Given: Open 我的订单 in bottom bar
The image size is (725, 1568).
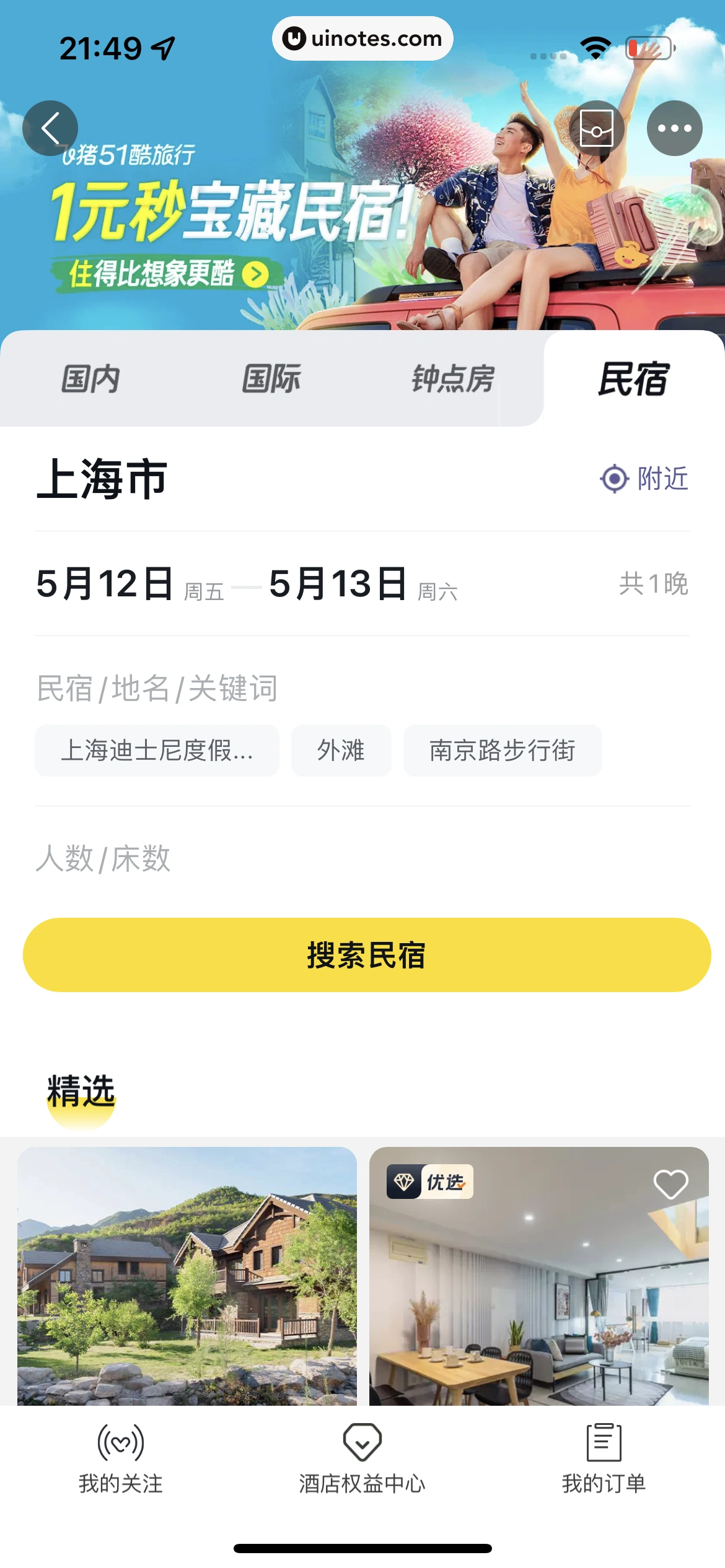Looking at the screenshot, I should (604, 1458).
